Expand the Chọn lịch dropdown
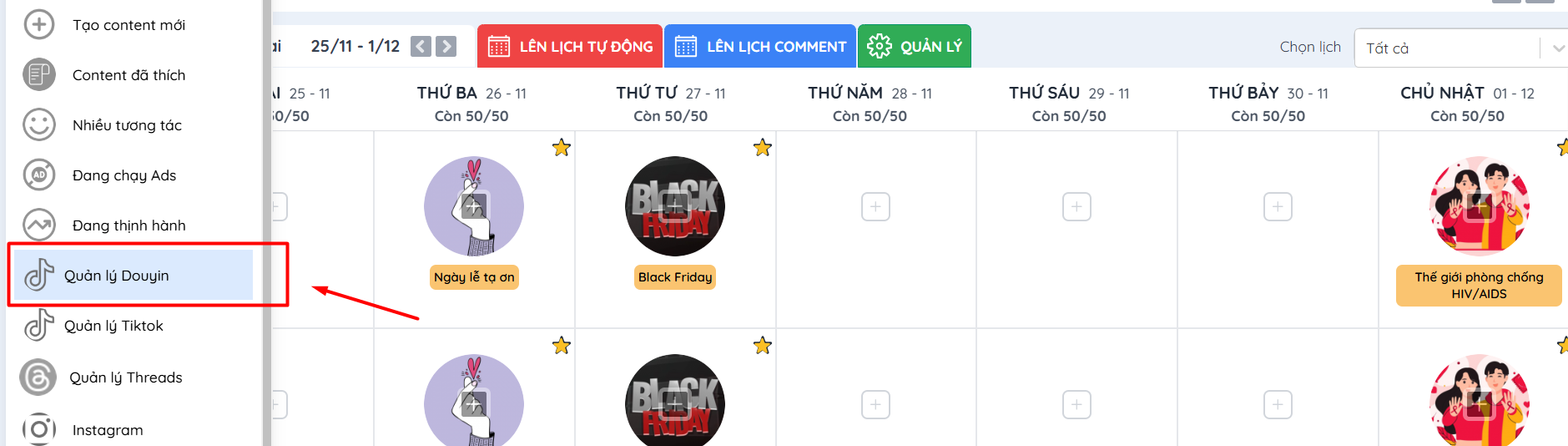1568x446 pixels. point(1460,48)
